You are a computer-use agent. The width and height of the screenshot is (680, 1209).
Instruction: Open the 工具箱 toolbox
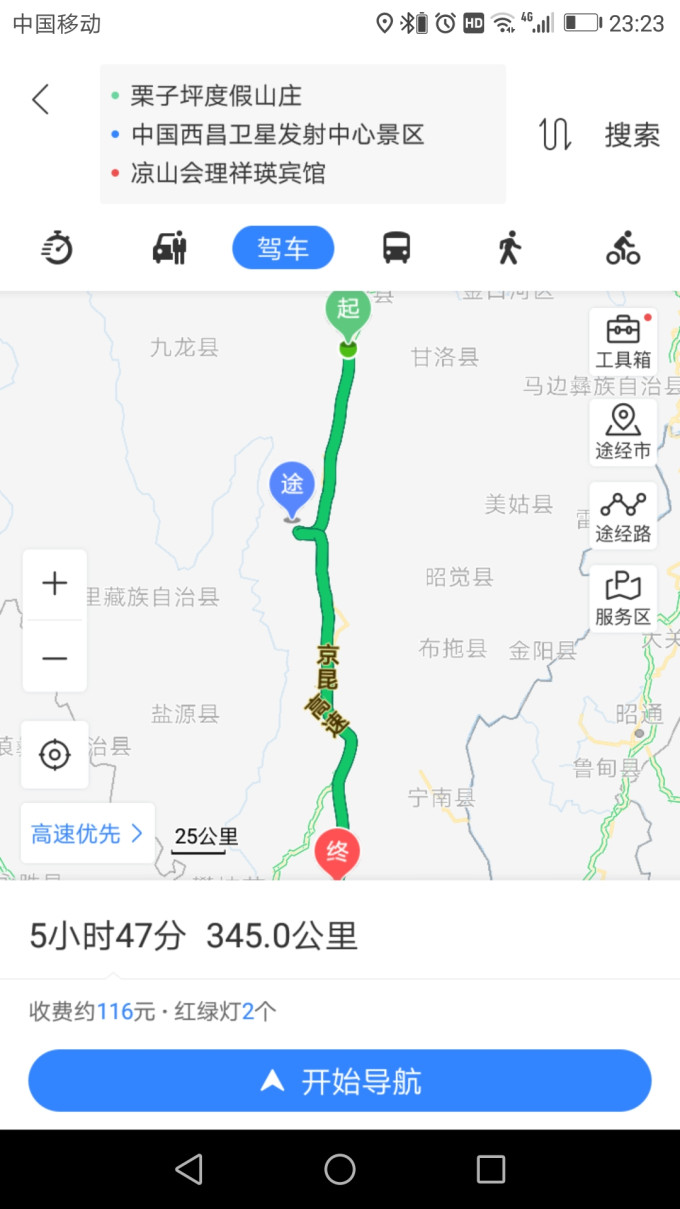coord(623,341)
